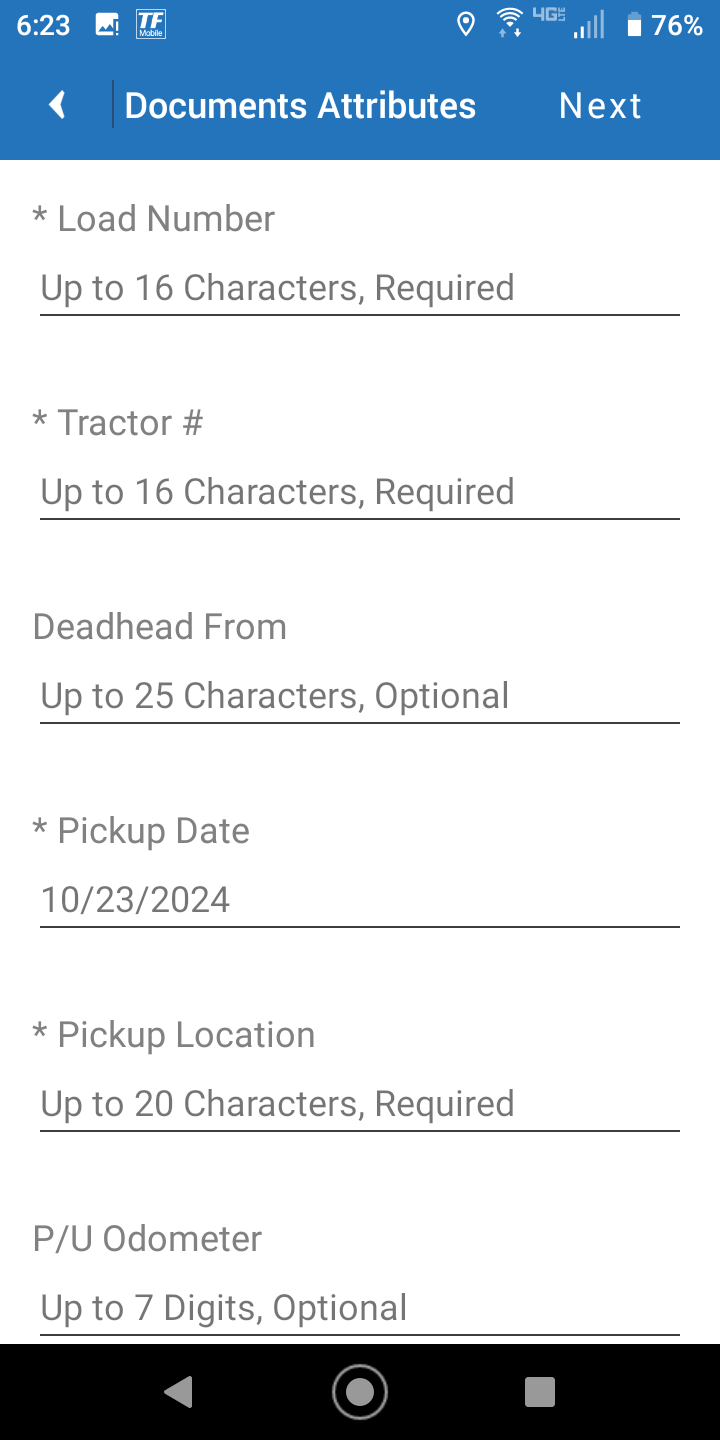Enter a value in Load Number field
Viewport: 720px width, 1440px height.
pyautogui.click(x=360, y=289)
